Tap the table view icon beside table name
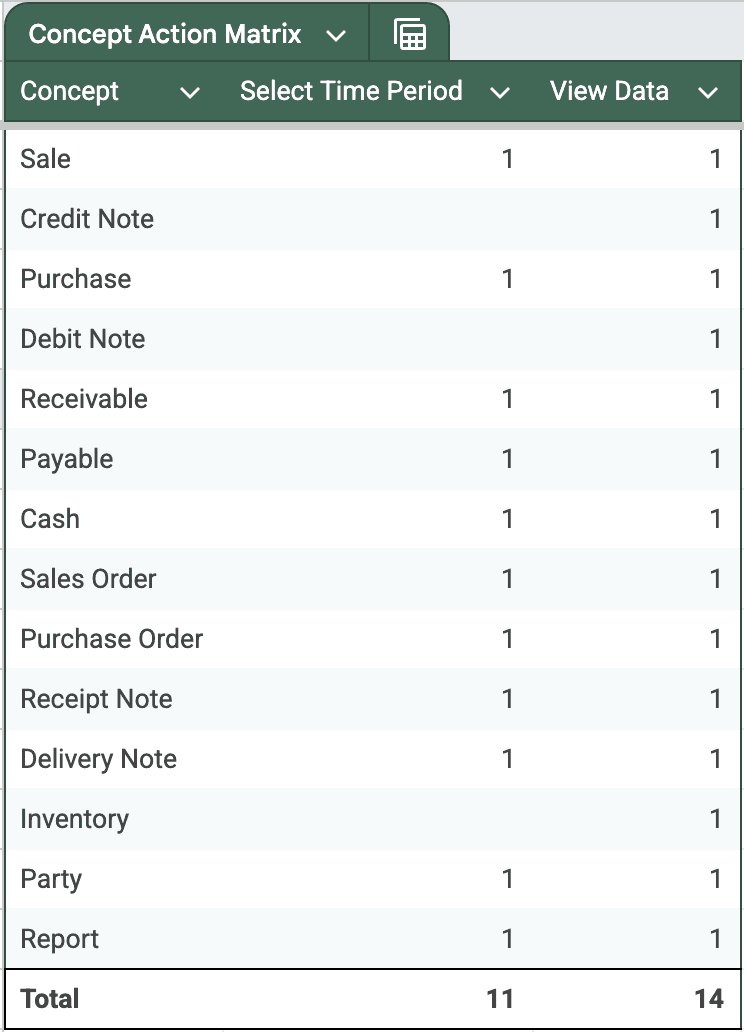This screenshot has width=744, height=1032. (410, 35)
